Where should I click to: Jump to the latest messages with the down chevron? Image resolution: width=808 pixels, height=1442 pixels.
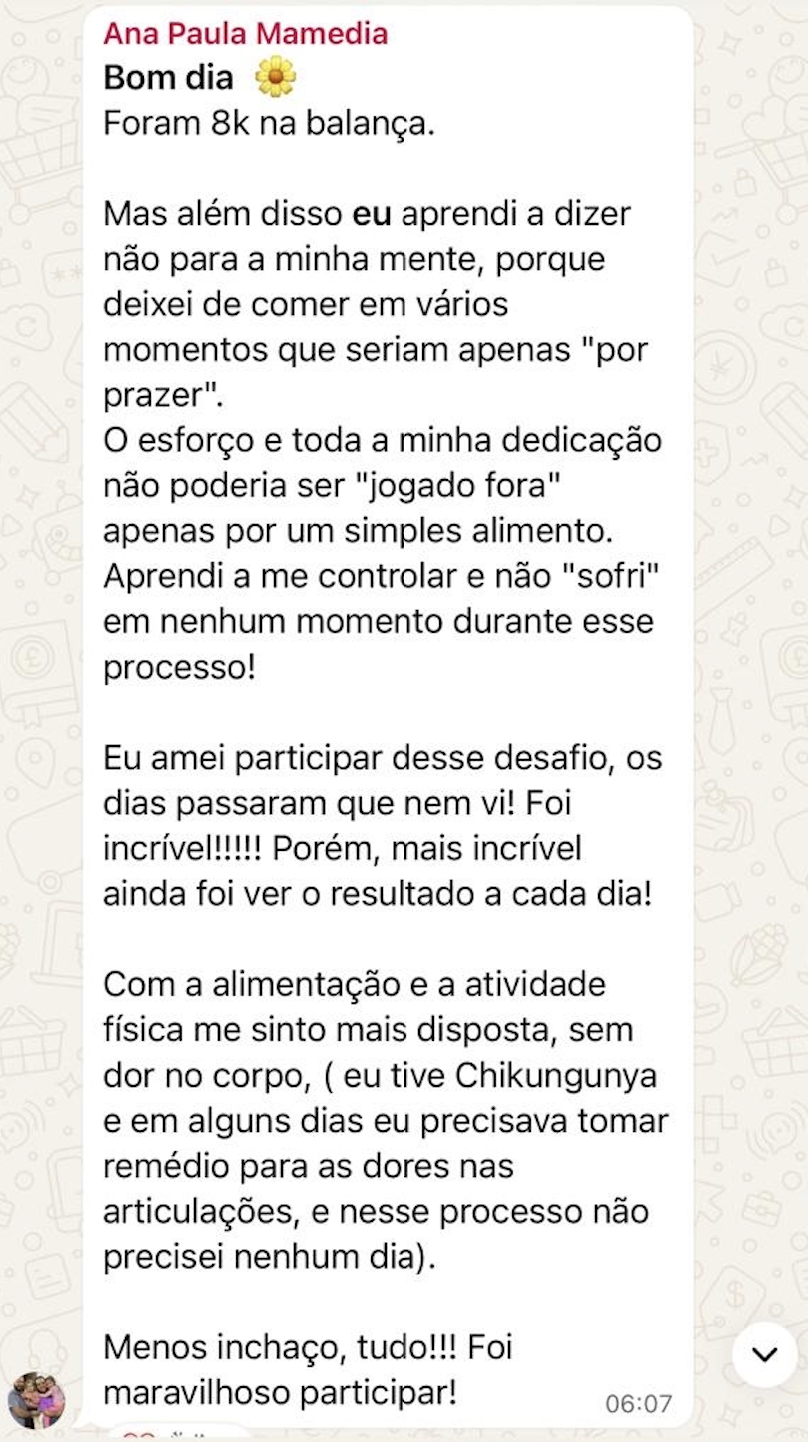pyautogui.click(x=764, y=1355)
